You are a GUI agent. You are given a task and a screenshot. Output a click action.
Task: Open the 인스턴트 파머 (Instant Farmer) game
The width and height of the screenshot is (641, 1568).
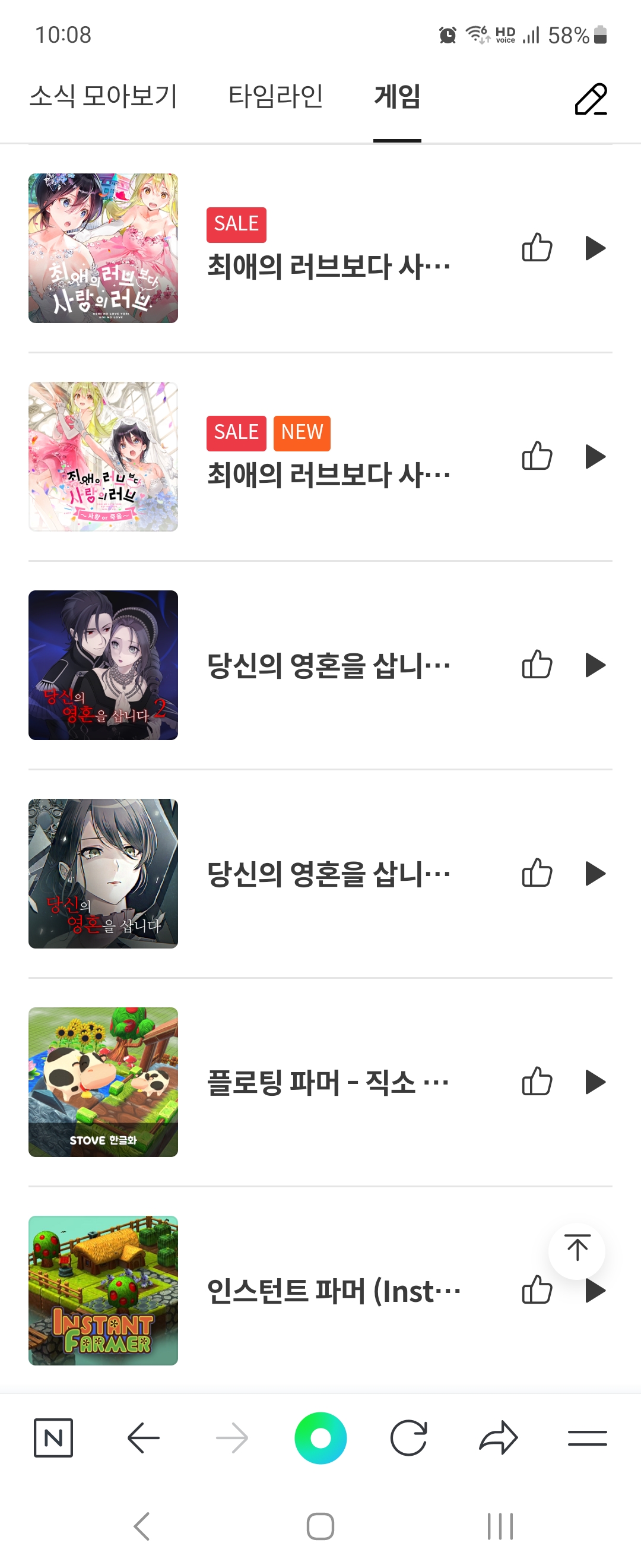point(334,1291)
